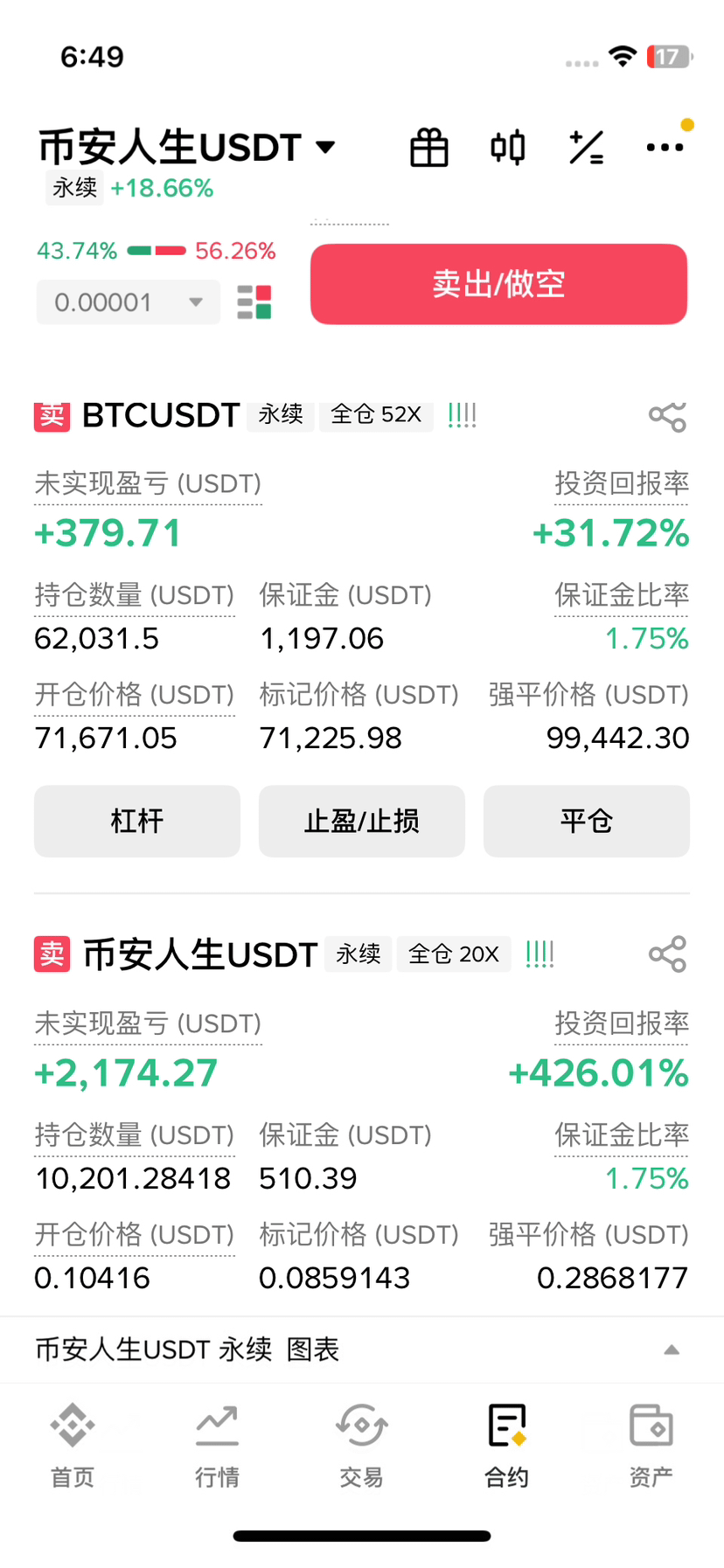Image resolution: width=724 pixels, height=1568 pixels.
Task: Open the 币安人生USDT pair selector dropdown
Action: [x=187, y=147]
